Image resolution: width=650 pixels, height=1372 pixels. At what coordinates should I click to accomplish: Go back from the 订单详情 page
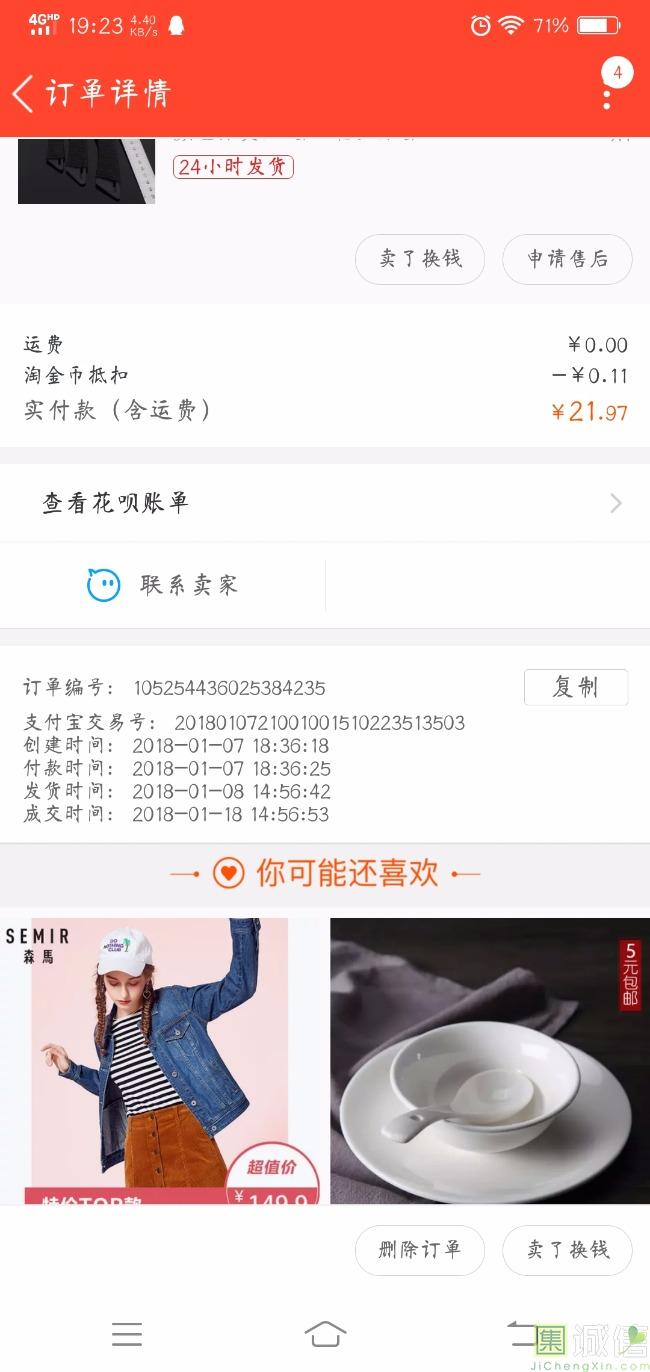(23, 94)
